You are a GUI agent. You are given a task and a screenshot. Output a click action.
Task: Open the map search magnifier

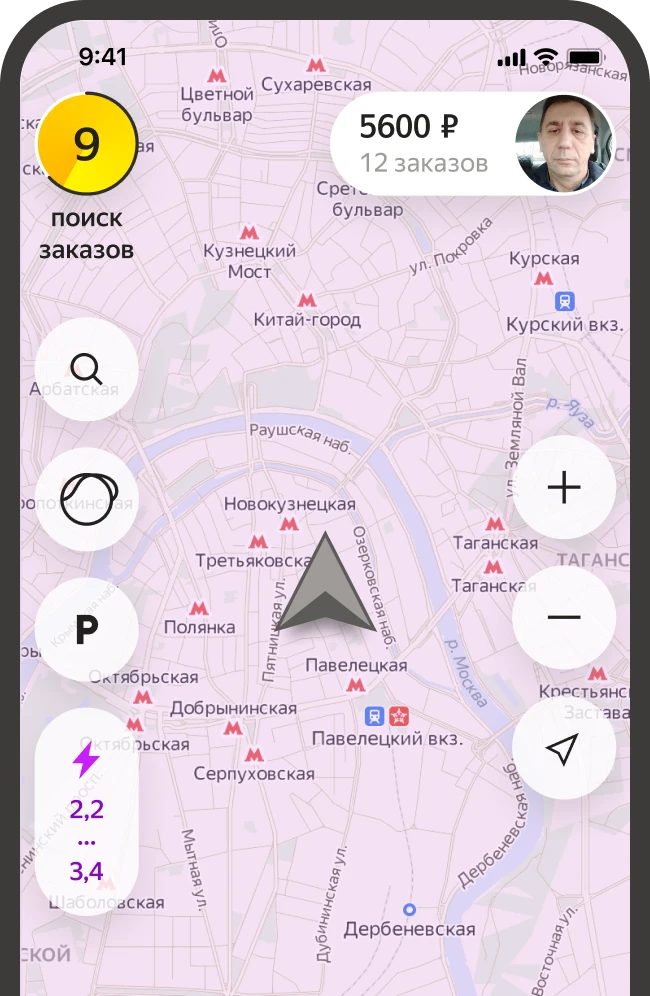[x=86, y=370]
